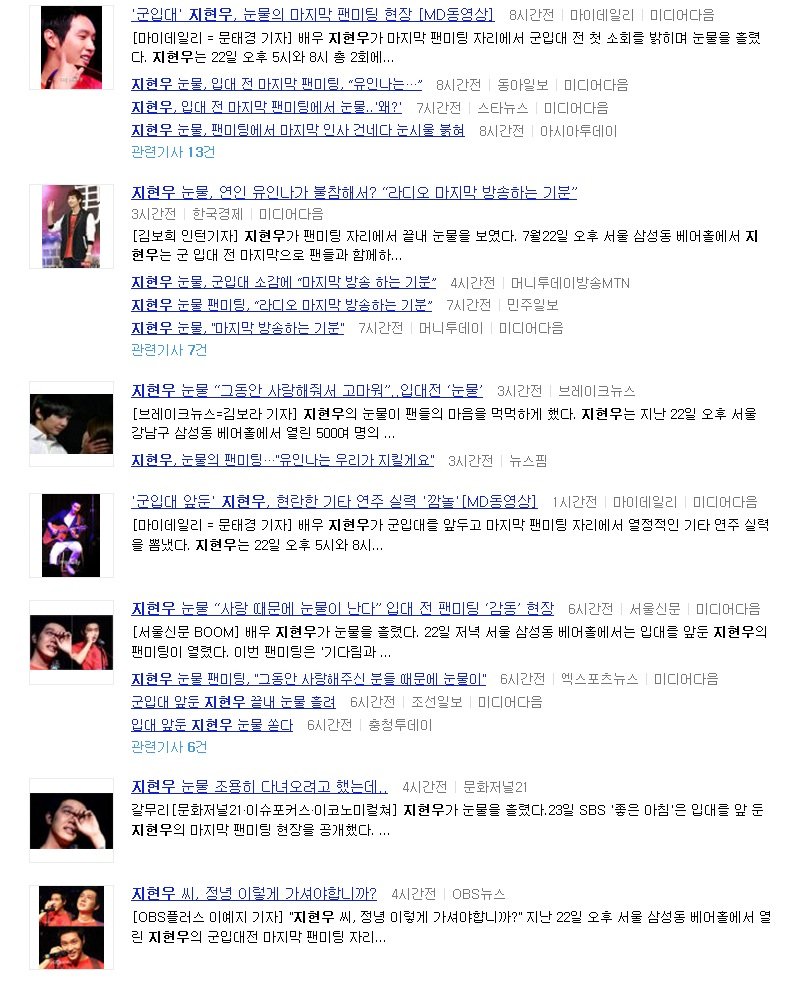Tap the thumbnail of the first 마이데일리 article

click(x=71, y=47)
